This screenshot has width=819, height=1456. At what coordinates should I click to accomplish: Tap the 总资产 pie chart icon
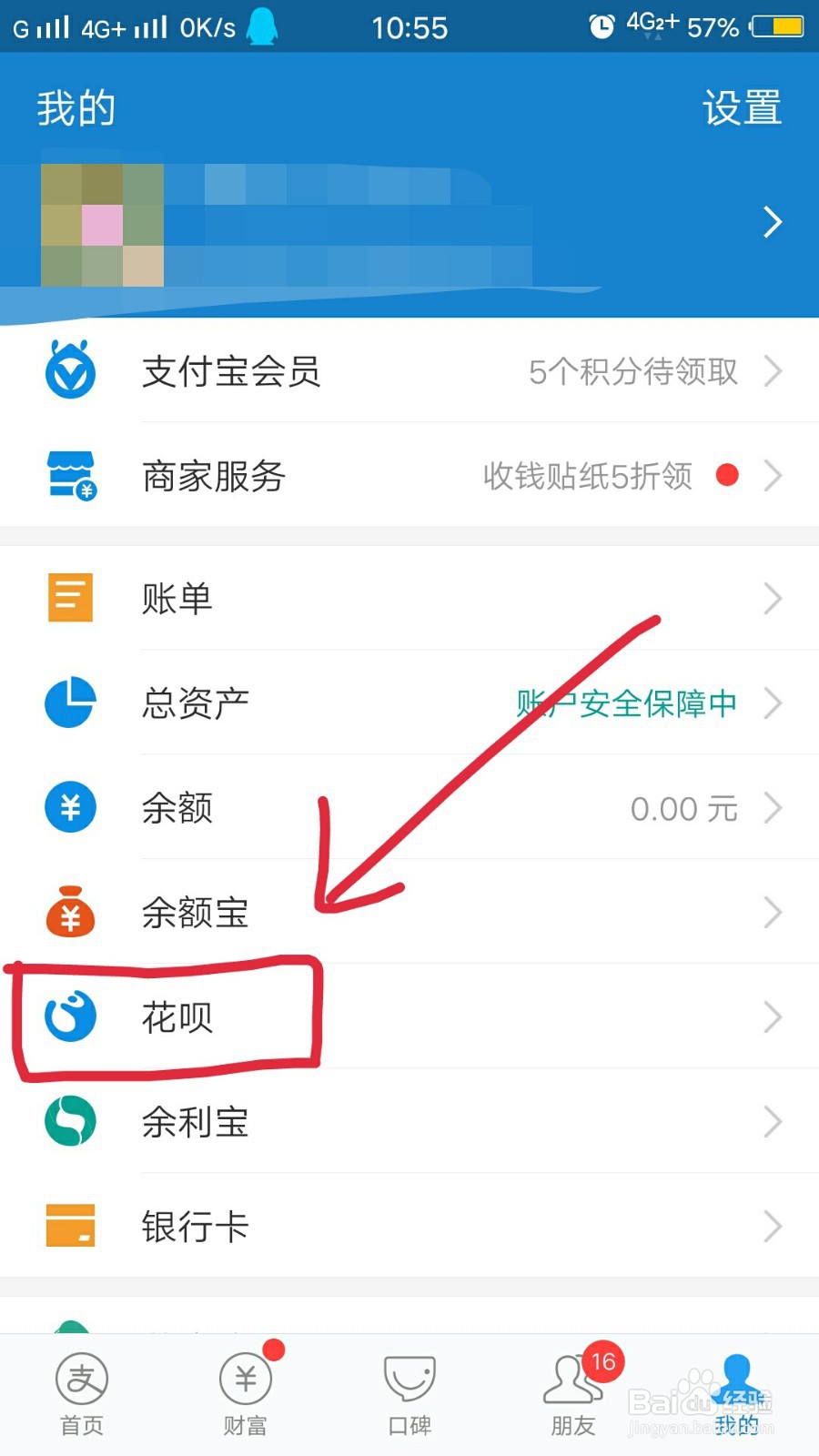[x=69, y=703]
